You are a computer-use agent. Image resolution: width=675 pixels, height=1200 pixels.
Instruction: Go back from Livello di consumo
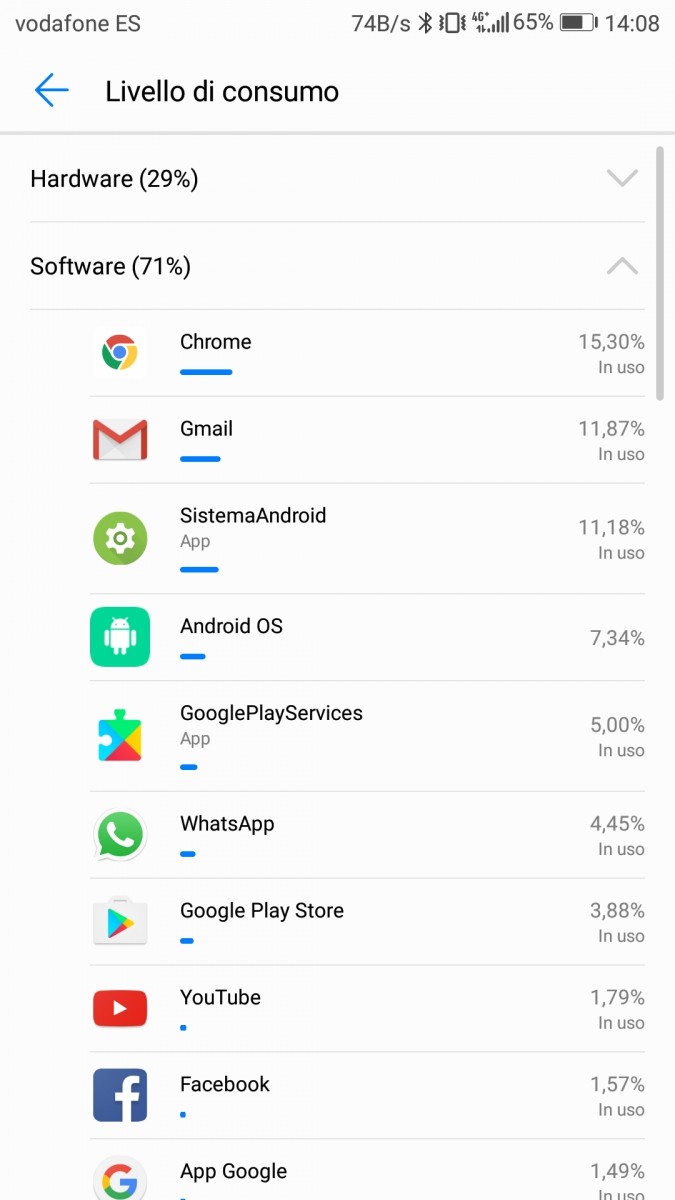51,91
